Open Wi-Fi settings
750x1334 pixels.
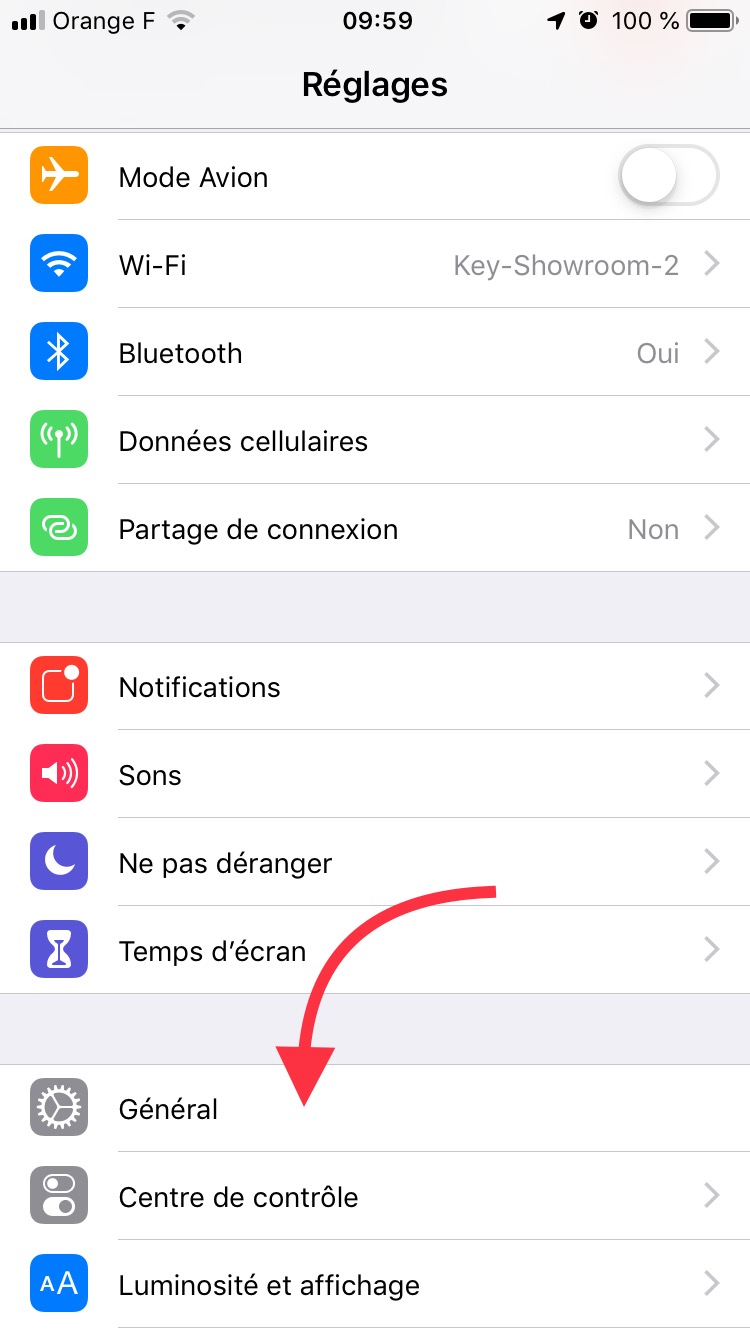375,265
